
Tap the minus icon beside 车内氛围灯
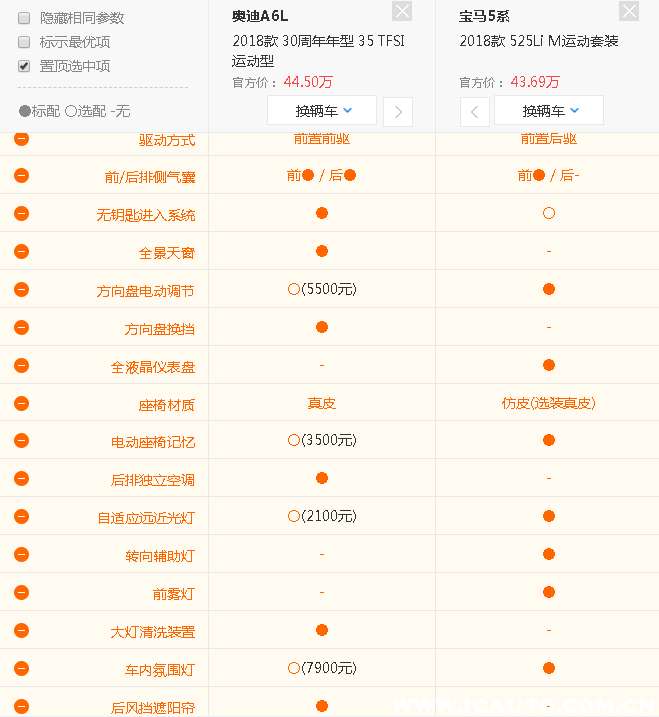[21, 668]
